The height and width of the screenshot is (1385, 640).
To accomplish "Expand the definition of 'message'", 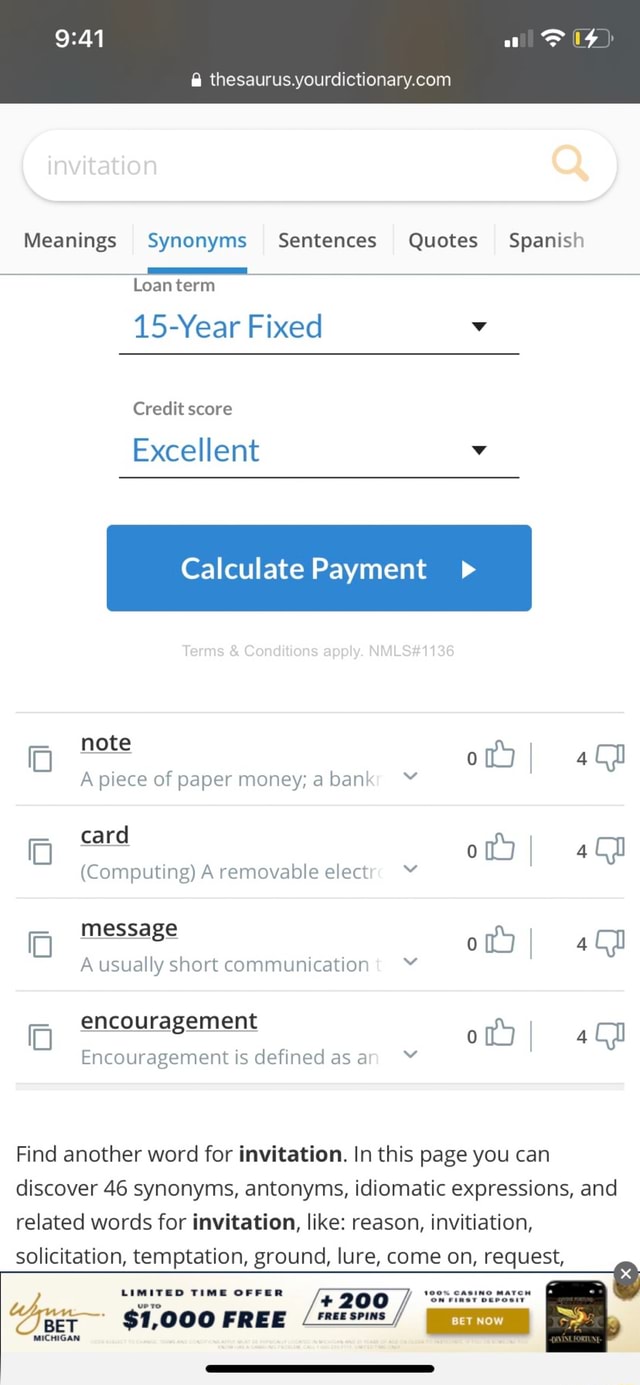I will pyautogui.click(x=409, y=962).
